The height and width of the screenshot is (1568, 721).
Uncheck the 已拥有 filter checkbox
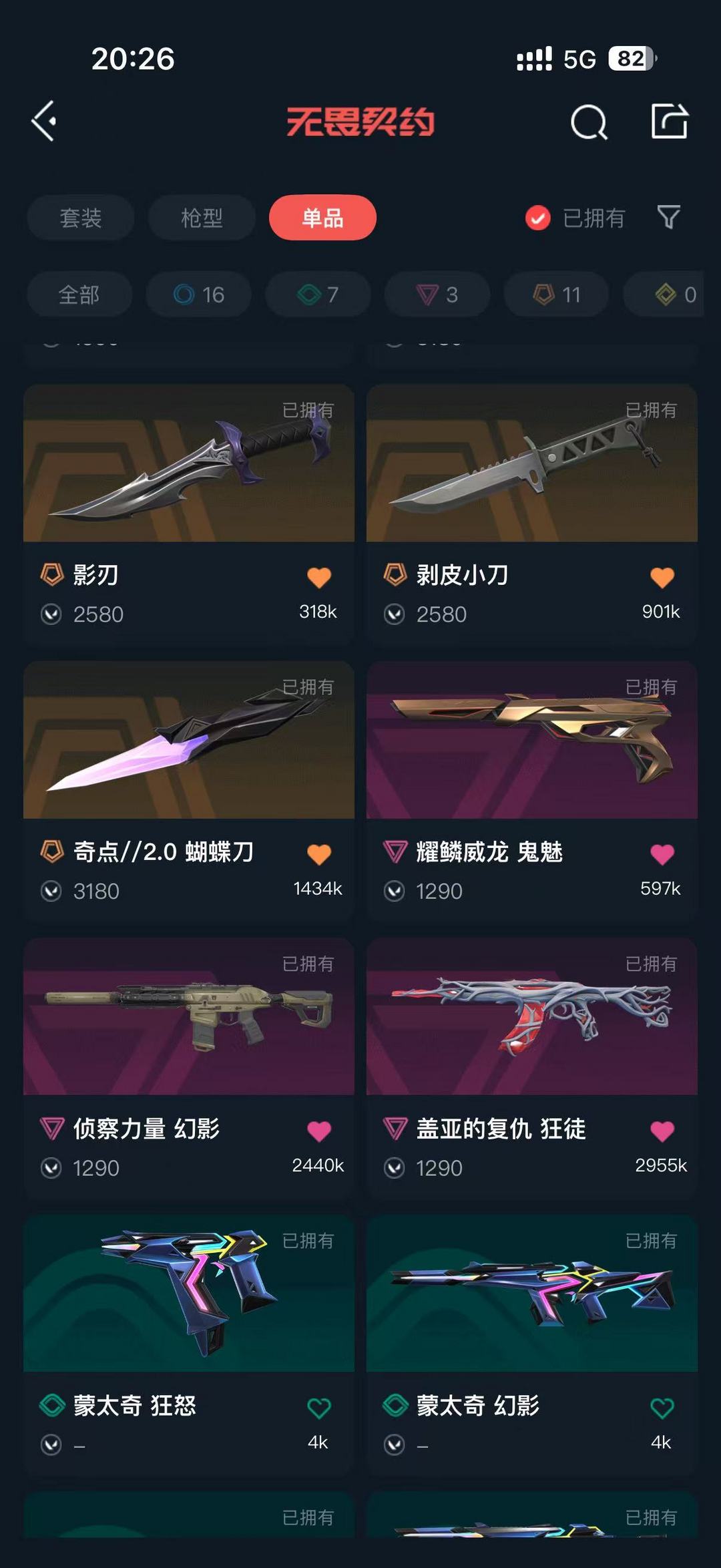pos(538,218)
